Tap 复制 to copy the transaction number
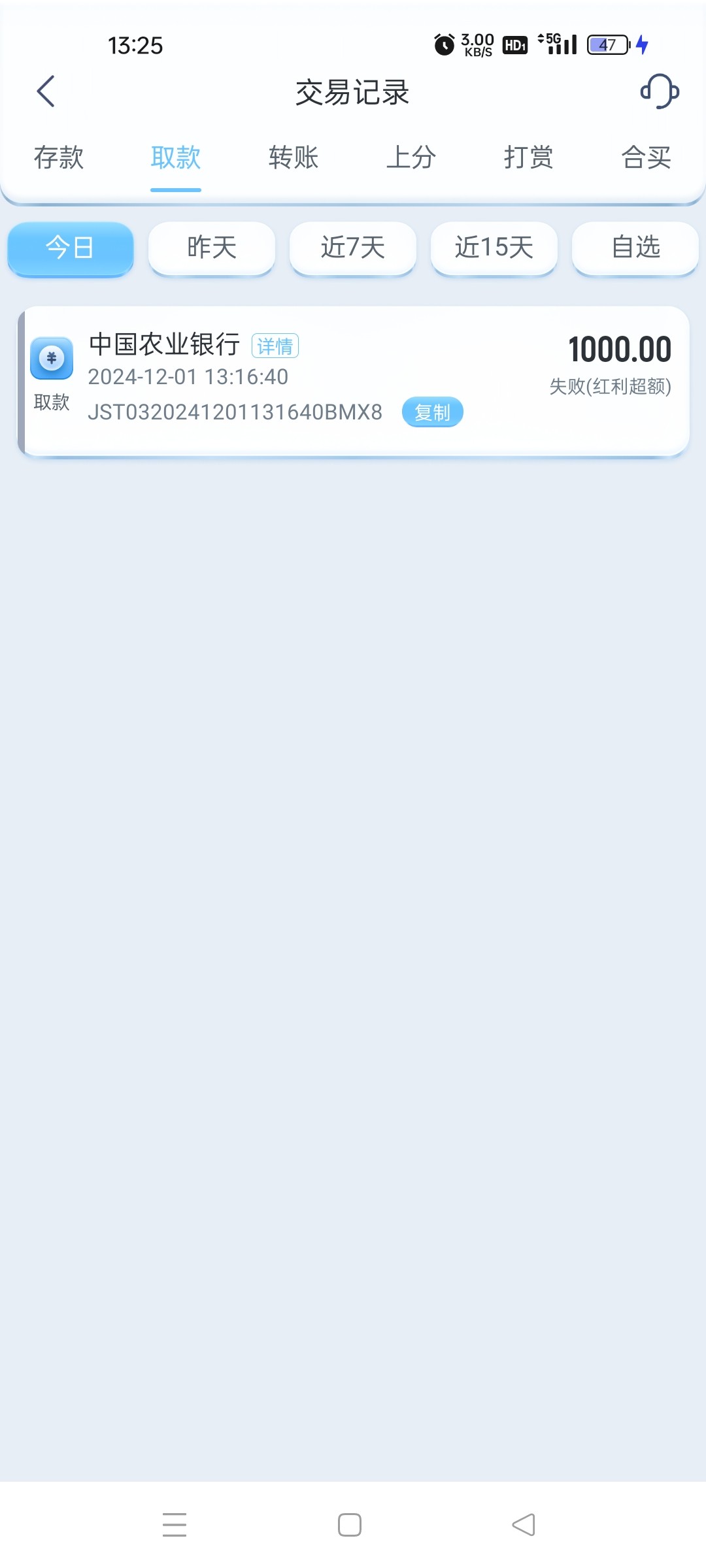 (x=432, y=412)
